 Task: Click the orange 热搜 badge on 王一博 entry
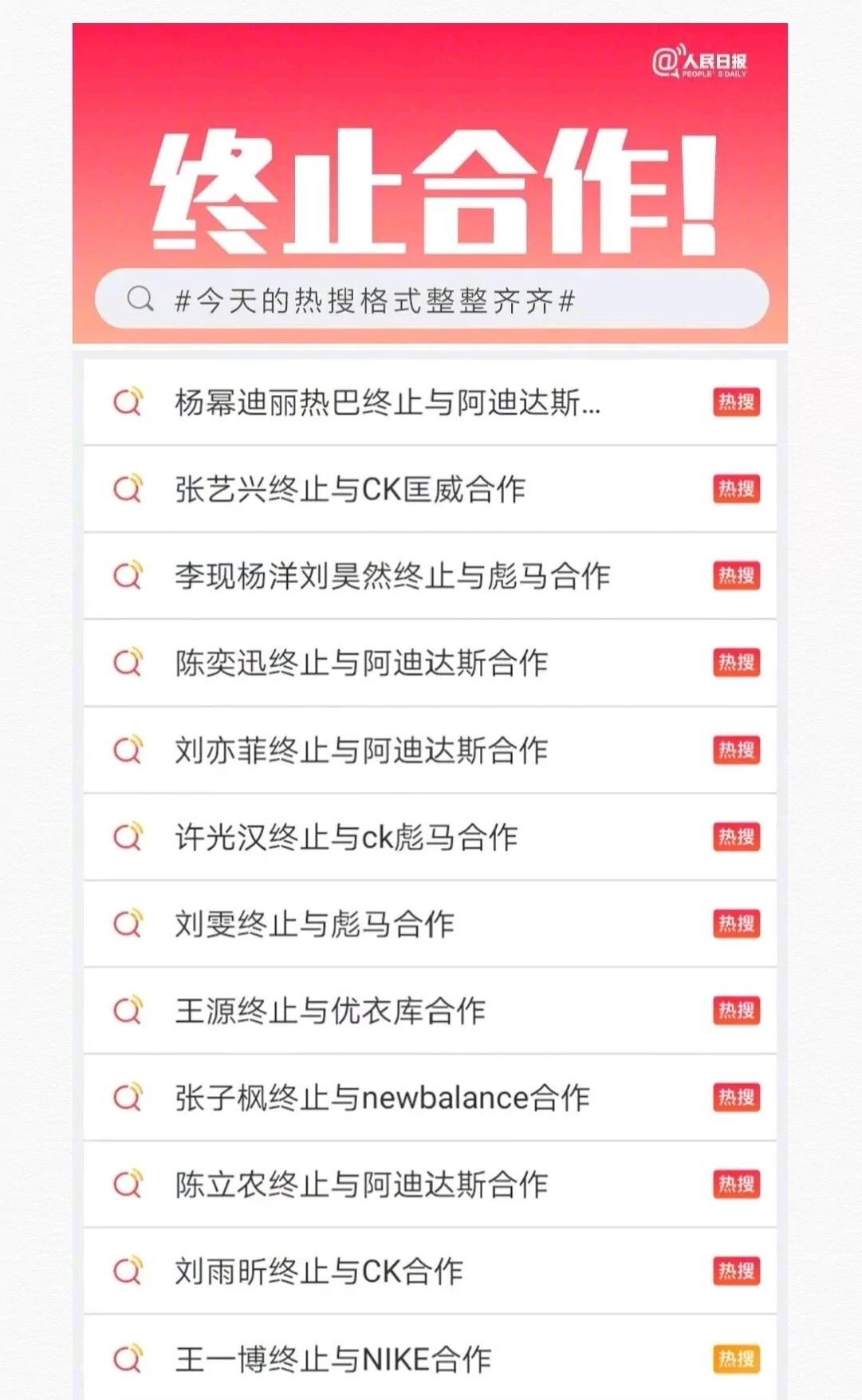tap(734, 1359)
